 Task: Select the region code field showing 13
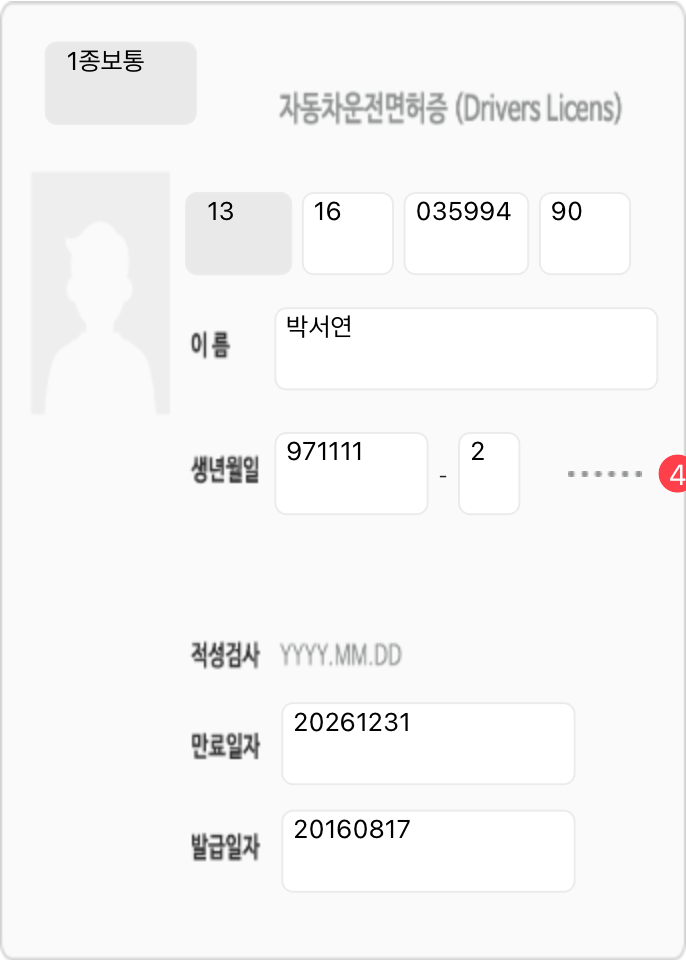(x=238, y=233)
